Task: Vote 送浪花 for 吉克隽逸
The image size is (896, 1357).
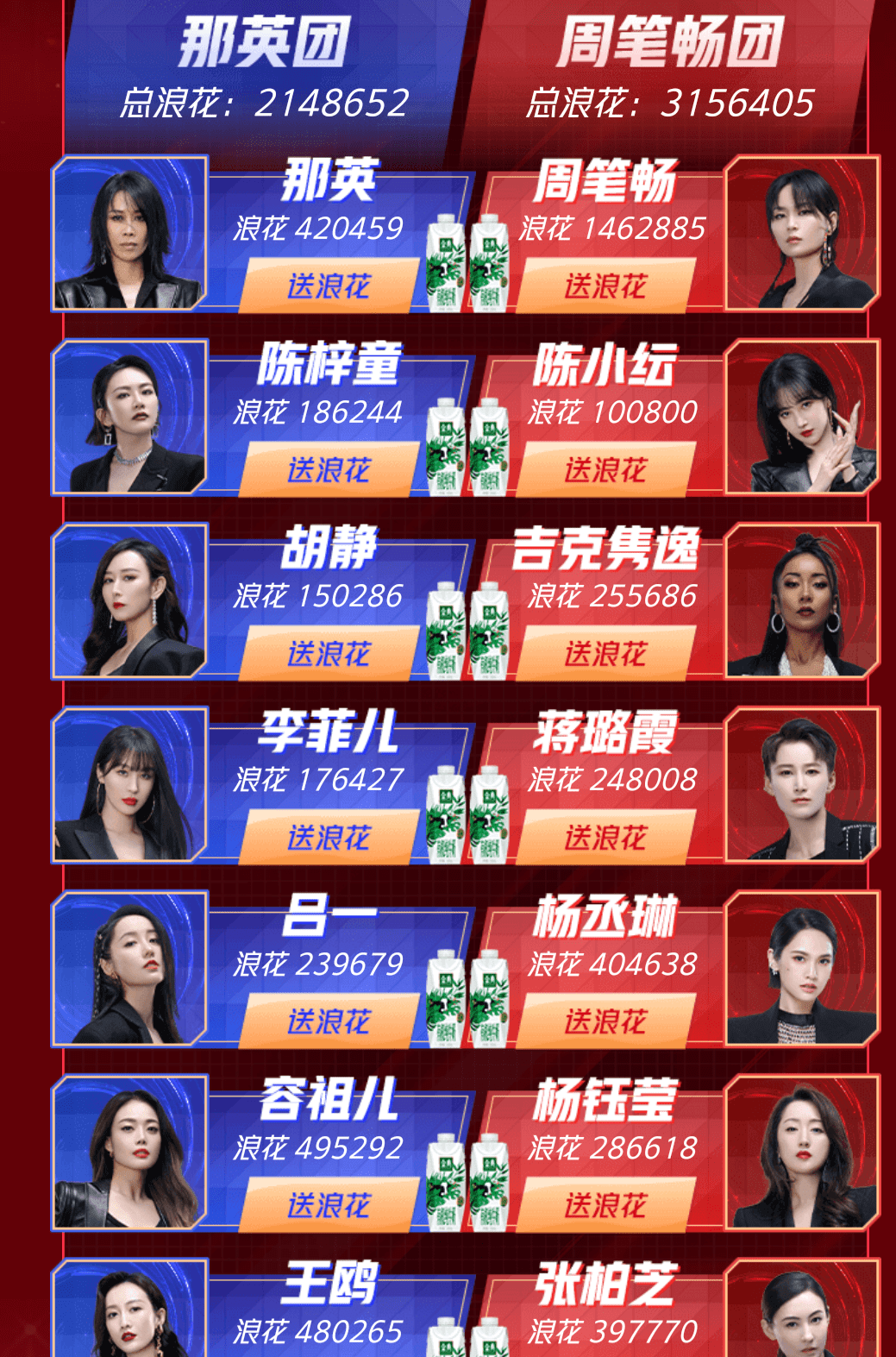Action: tap(605, 654)
